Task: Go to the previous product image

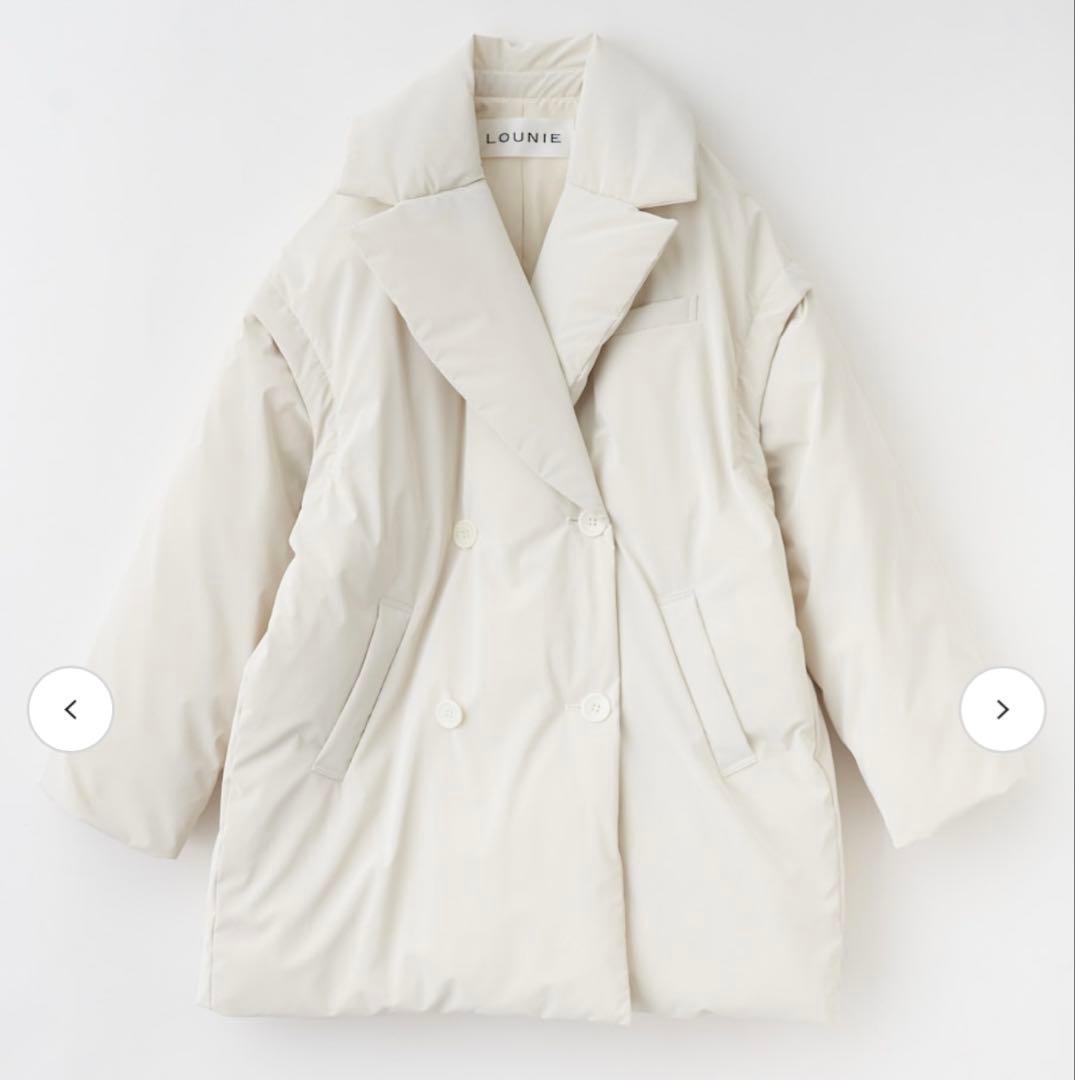Action: pyautogui.click(x=70, y=709)
